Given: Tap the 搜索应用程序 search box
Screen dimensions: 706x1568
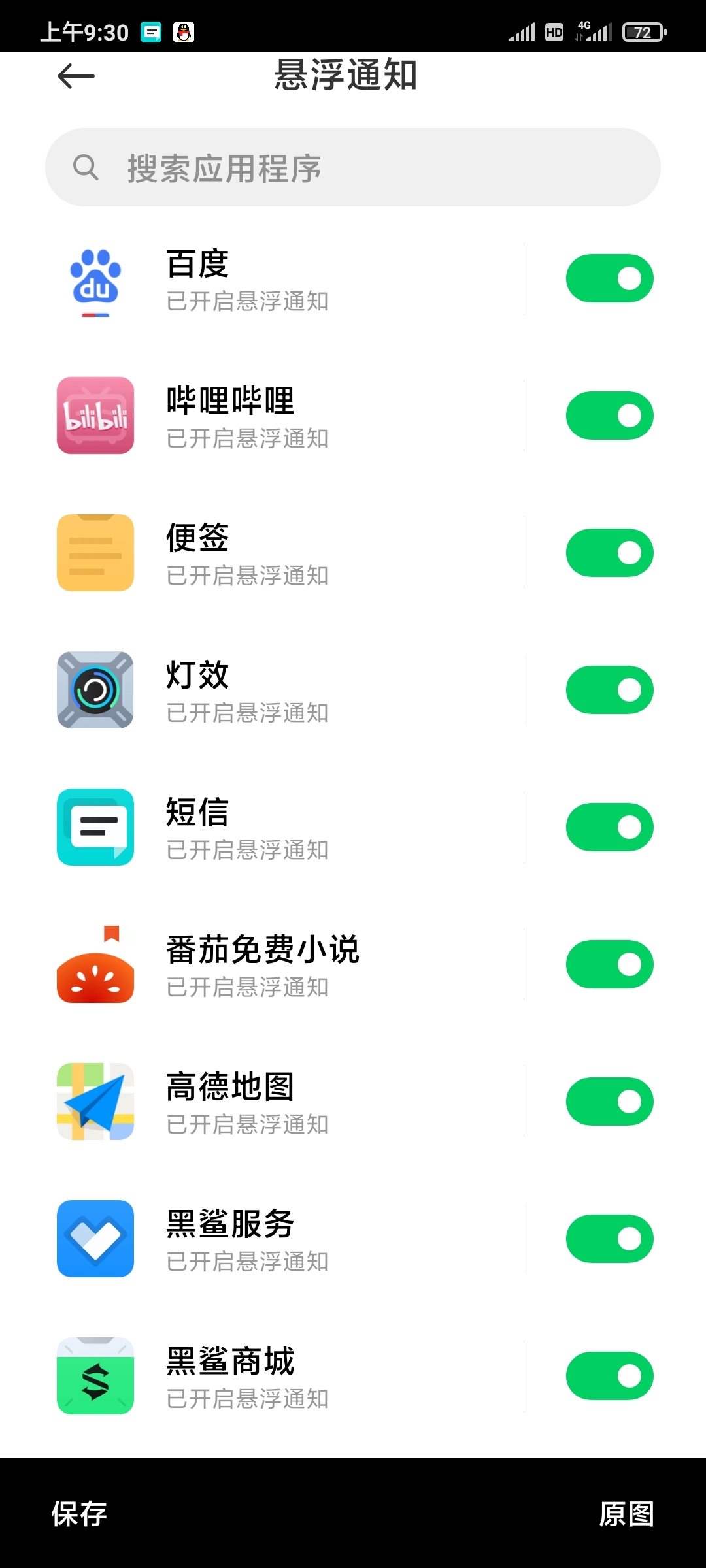Looking at the screenshot, I should (353, 168).
